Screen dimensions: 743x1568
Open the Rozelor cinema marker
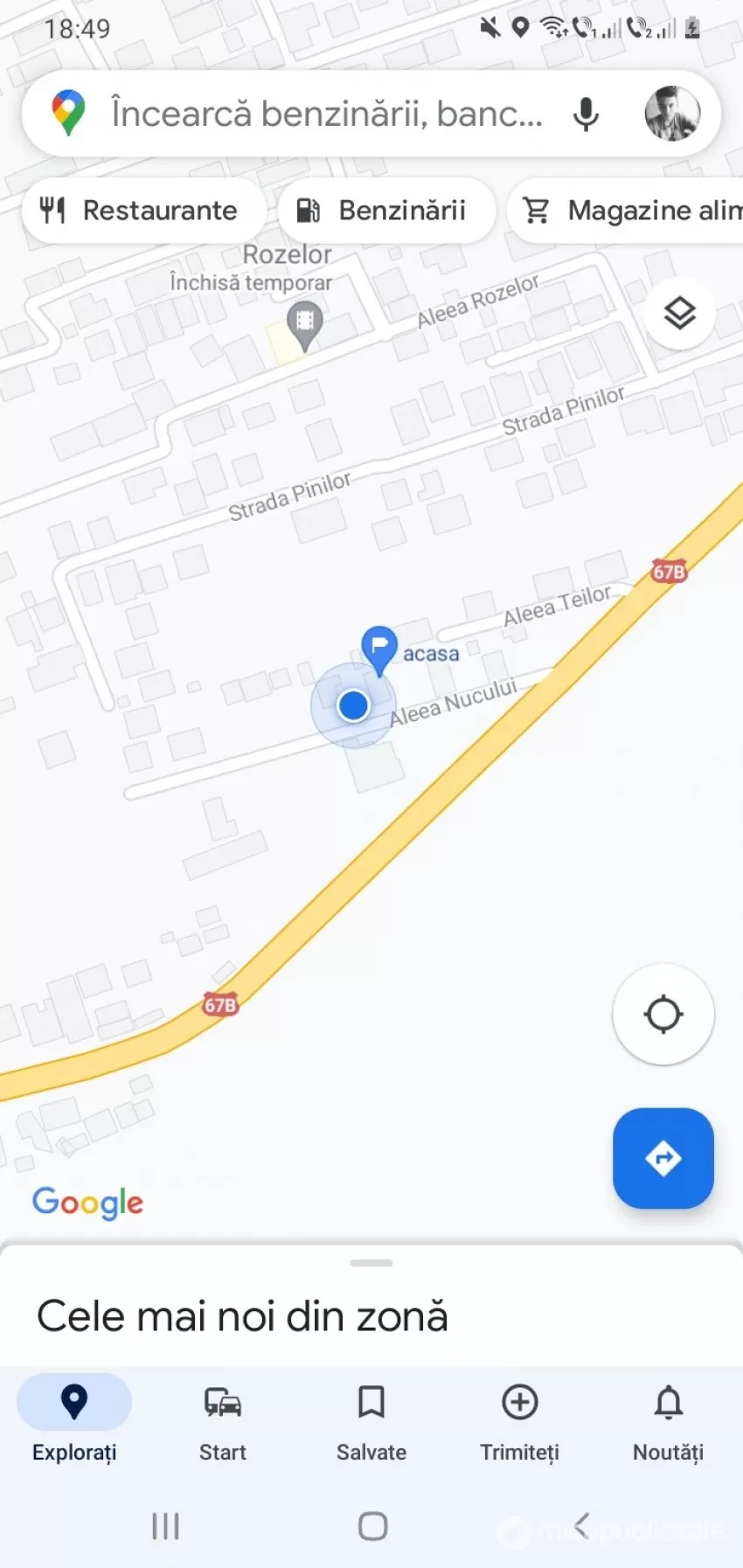pyautogui.click(x=304, y=325)
